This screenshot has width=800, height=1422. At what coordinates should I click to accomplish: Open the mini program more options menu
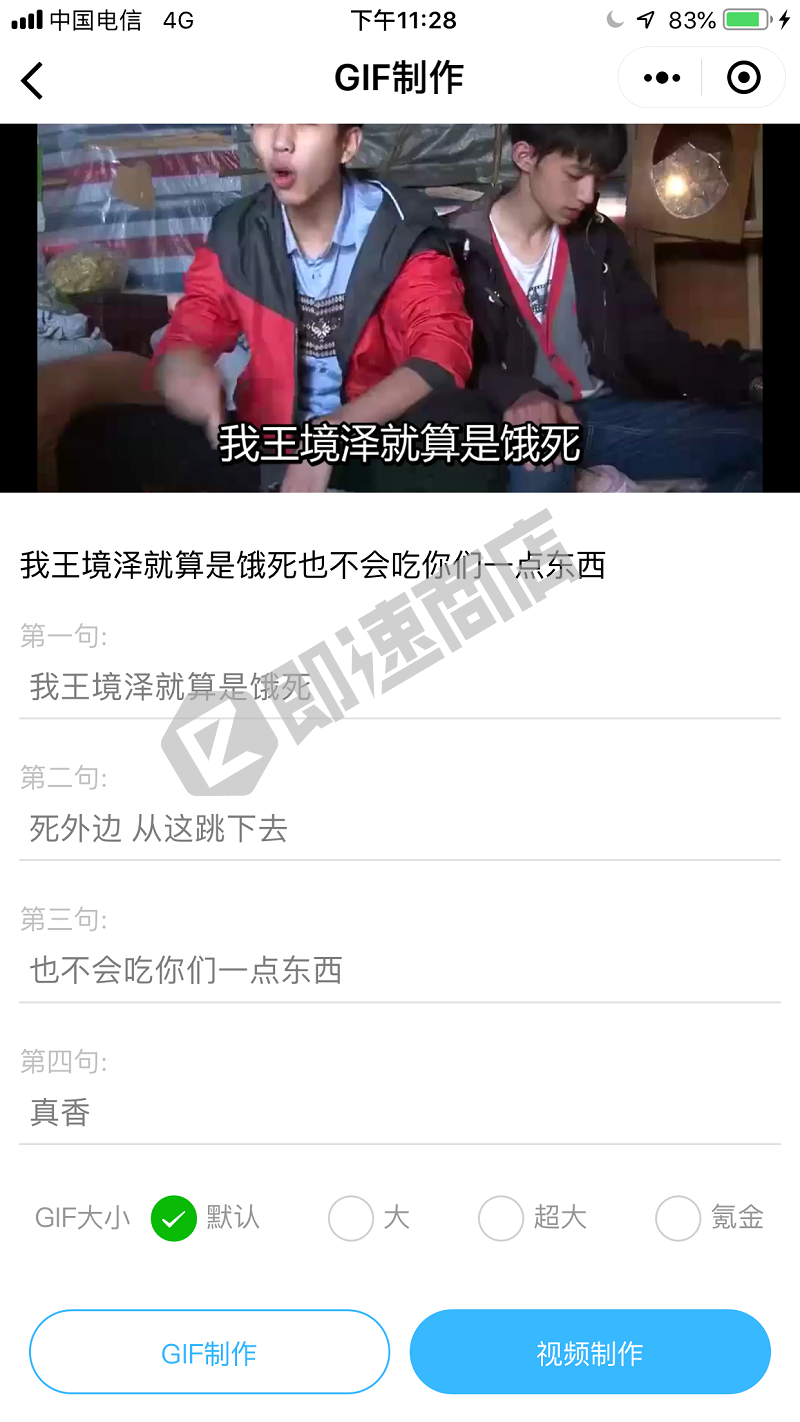[662, 78]
